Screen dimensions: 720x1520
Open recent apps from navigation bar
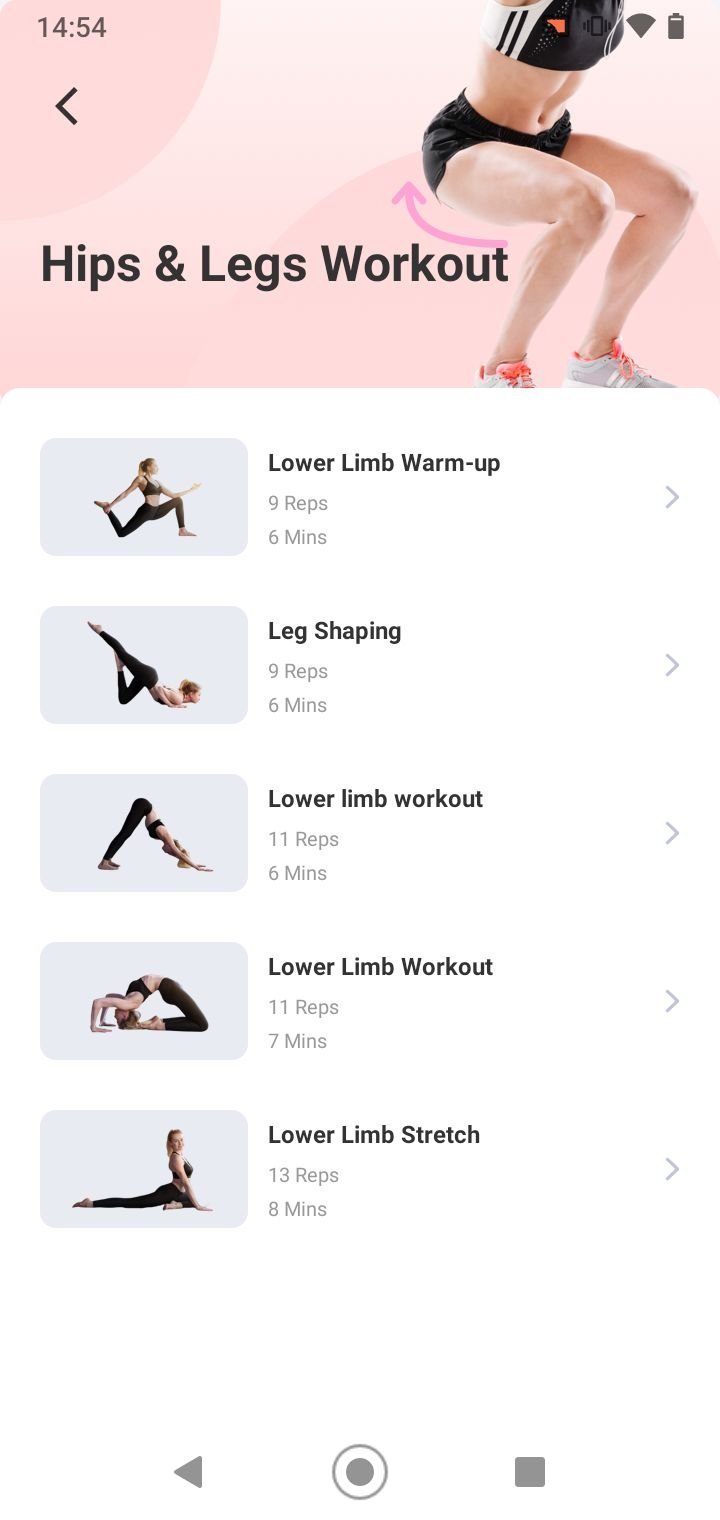[x=530, y=1472]
